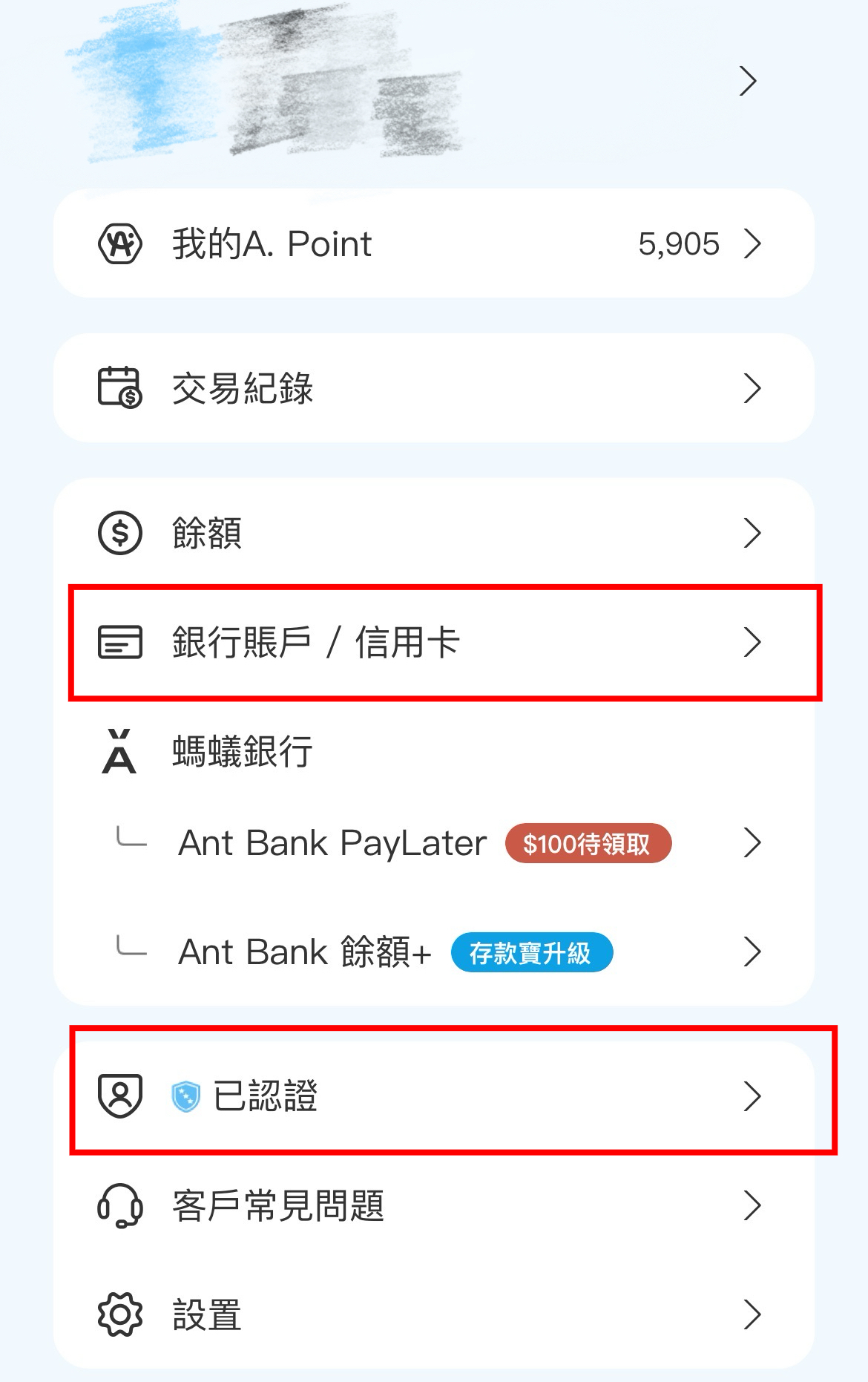Open 客戶常見問題 FAQ

click(x=433, y=1205)
